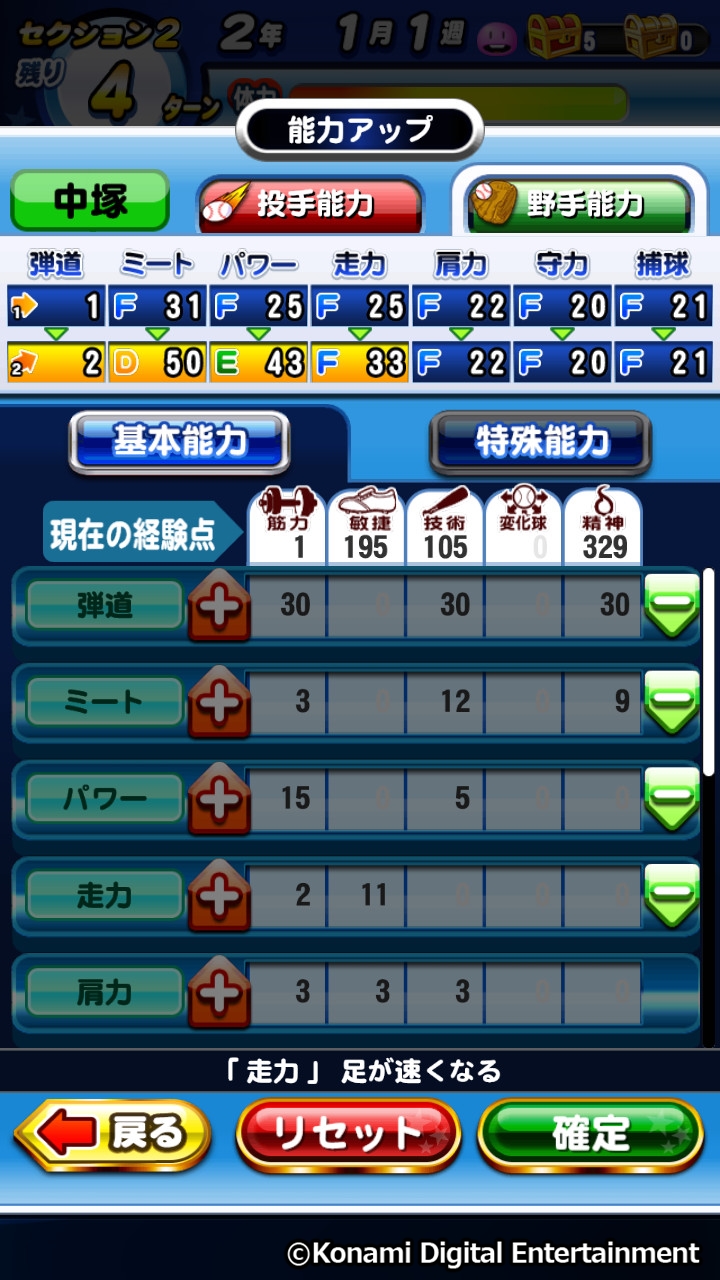The width and height of the screenshot is (720, 1280).
Task: Decrease 走力 with its minus button
Action: click(672, 895)
